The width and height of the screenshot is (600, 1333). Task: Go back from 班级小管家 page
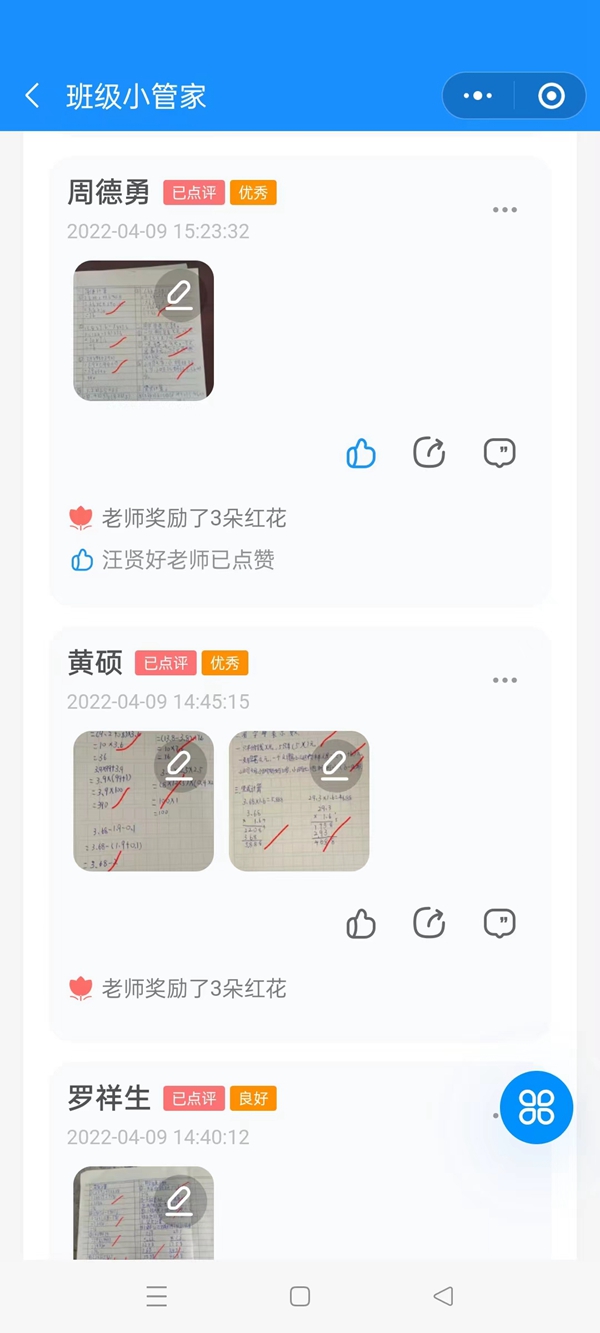click(x=32, y=96)
